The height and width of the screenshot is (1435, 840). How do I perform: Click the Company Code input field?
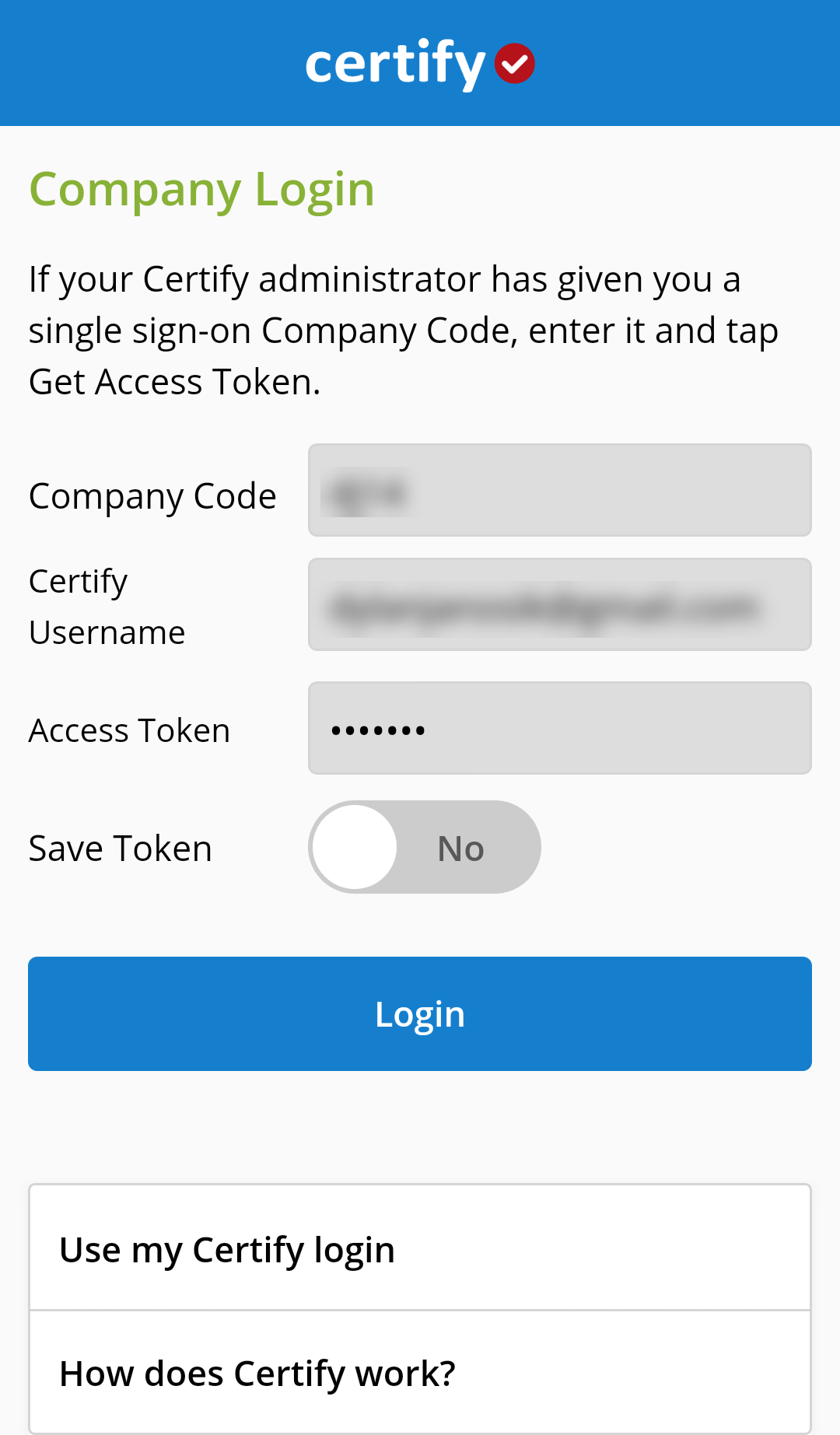coord(559,489)
